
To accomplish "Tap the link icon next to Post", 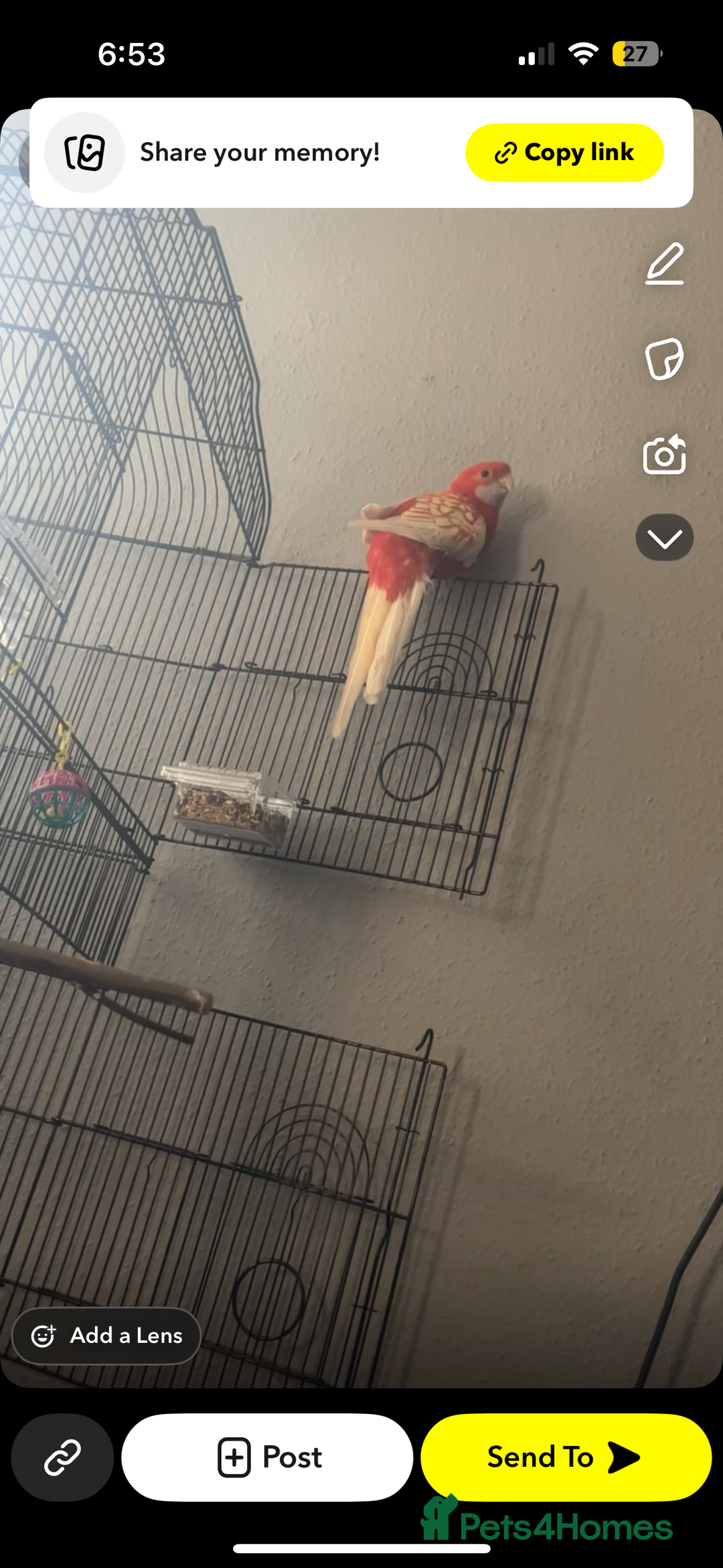I will pyautogui.click(x=62, y=1457).
